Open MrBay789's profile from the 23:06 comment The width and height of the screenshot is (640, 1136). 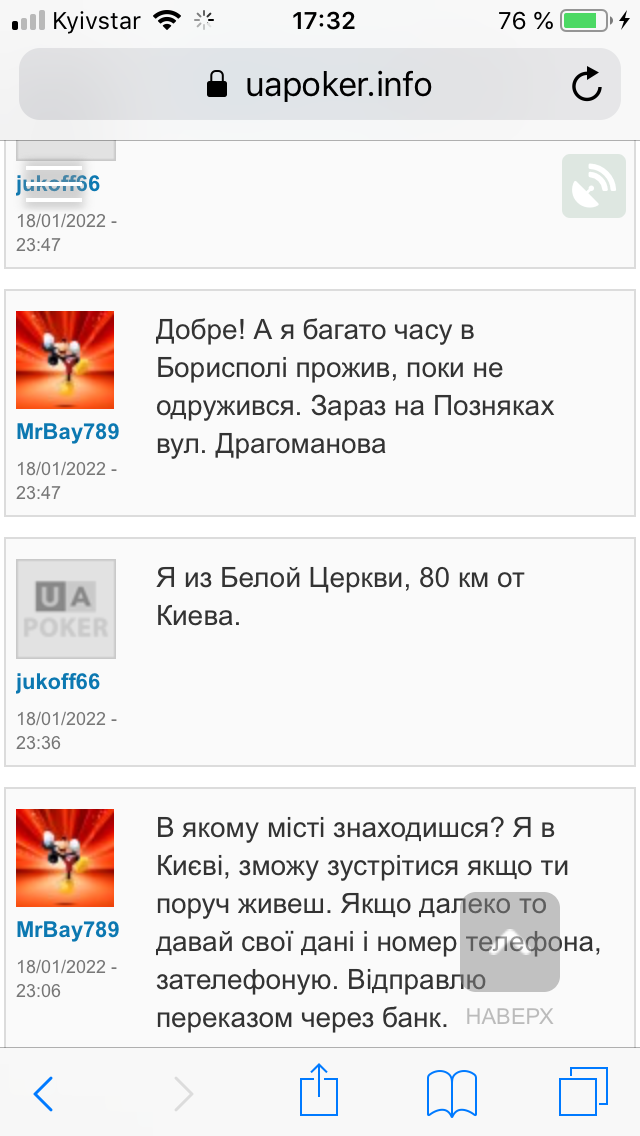click(x=67, y=930)
